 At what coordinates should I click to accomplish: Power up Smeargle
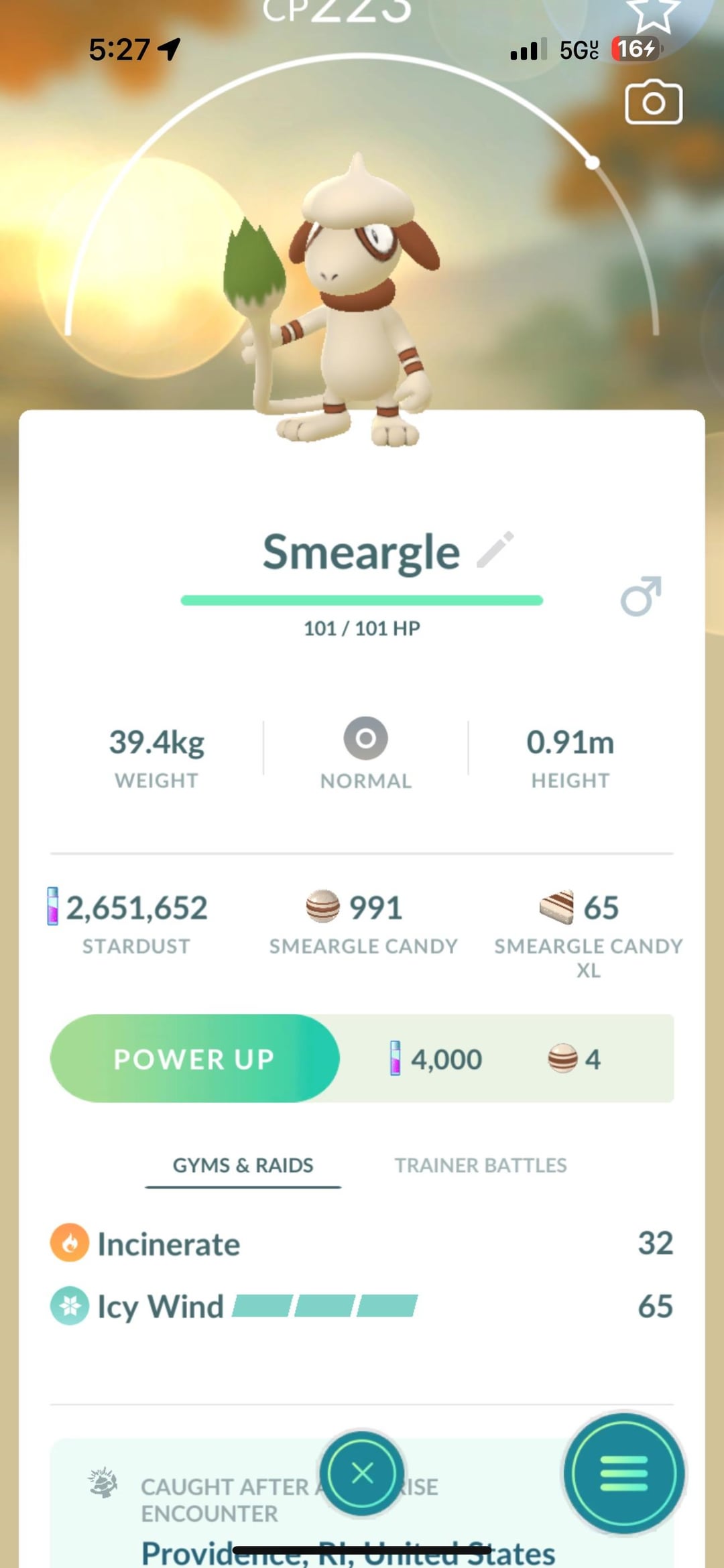coord(194,1059)
